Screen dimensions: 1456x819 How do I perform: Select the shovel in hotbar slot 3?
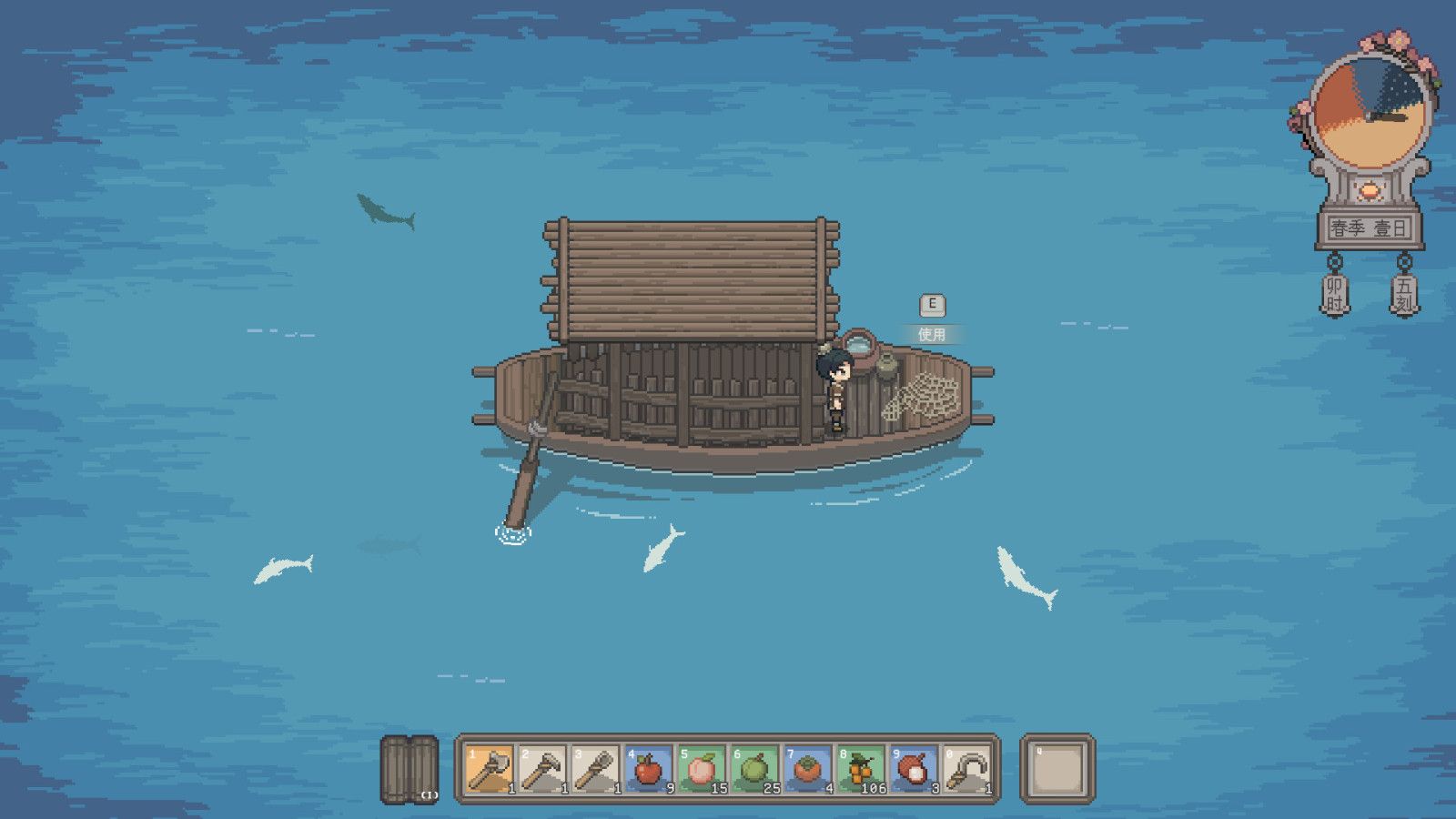[595, 769]
